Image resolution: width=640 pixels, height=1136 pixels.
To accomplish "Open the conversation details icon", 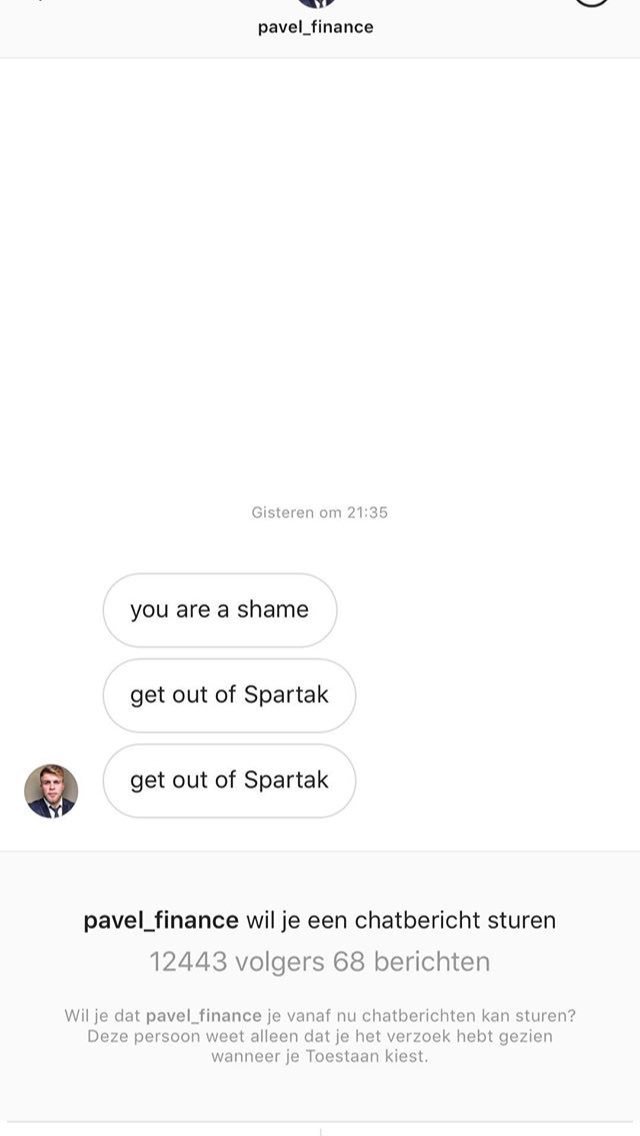I will pos(593,3).
